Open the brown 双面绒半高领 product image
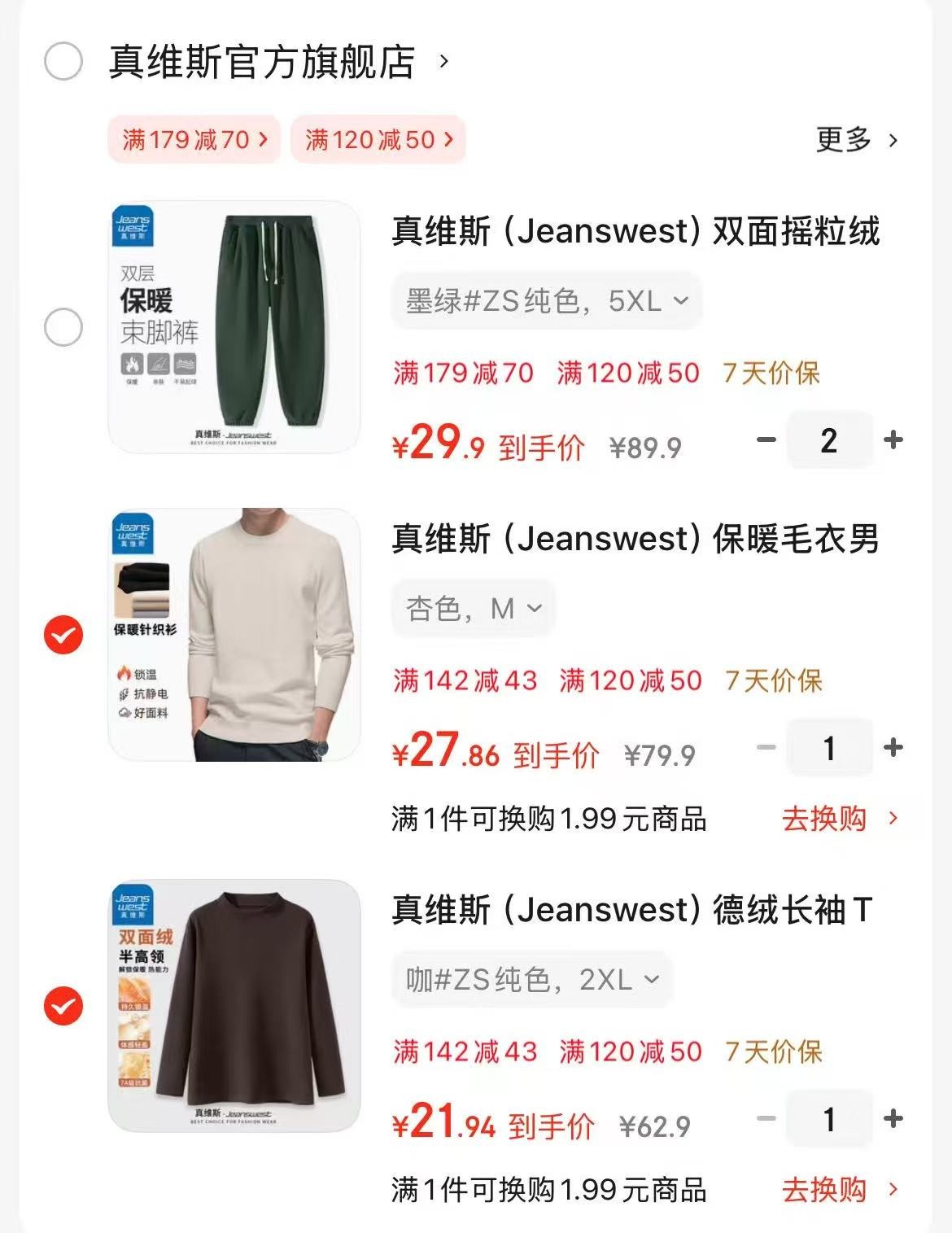952x1233 pixels. click(x=234, y=1006)
